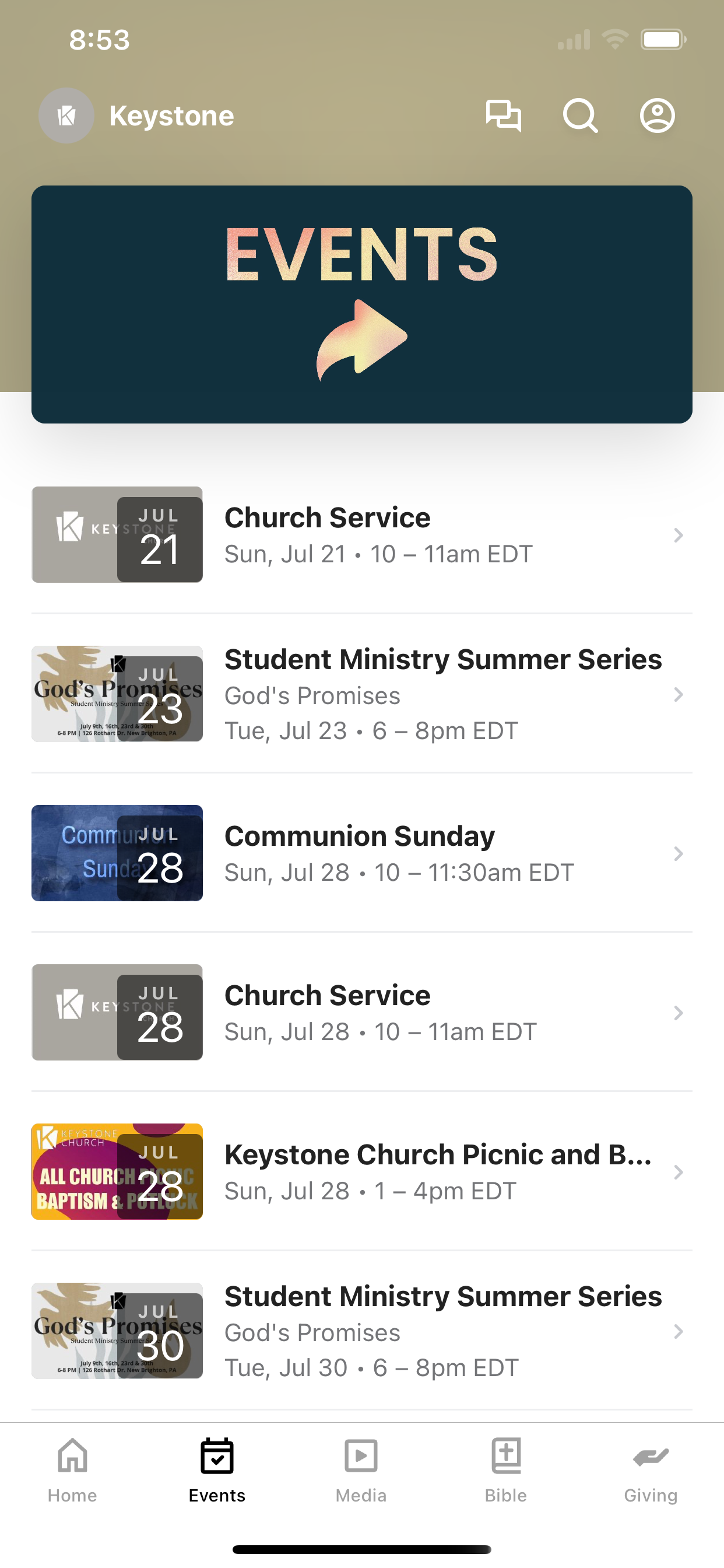Open Church Service on Jul 28

[x=362, y=1012]
